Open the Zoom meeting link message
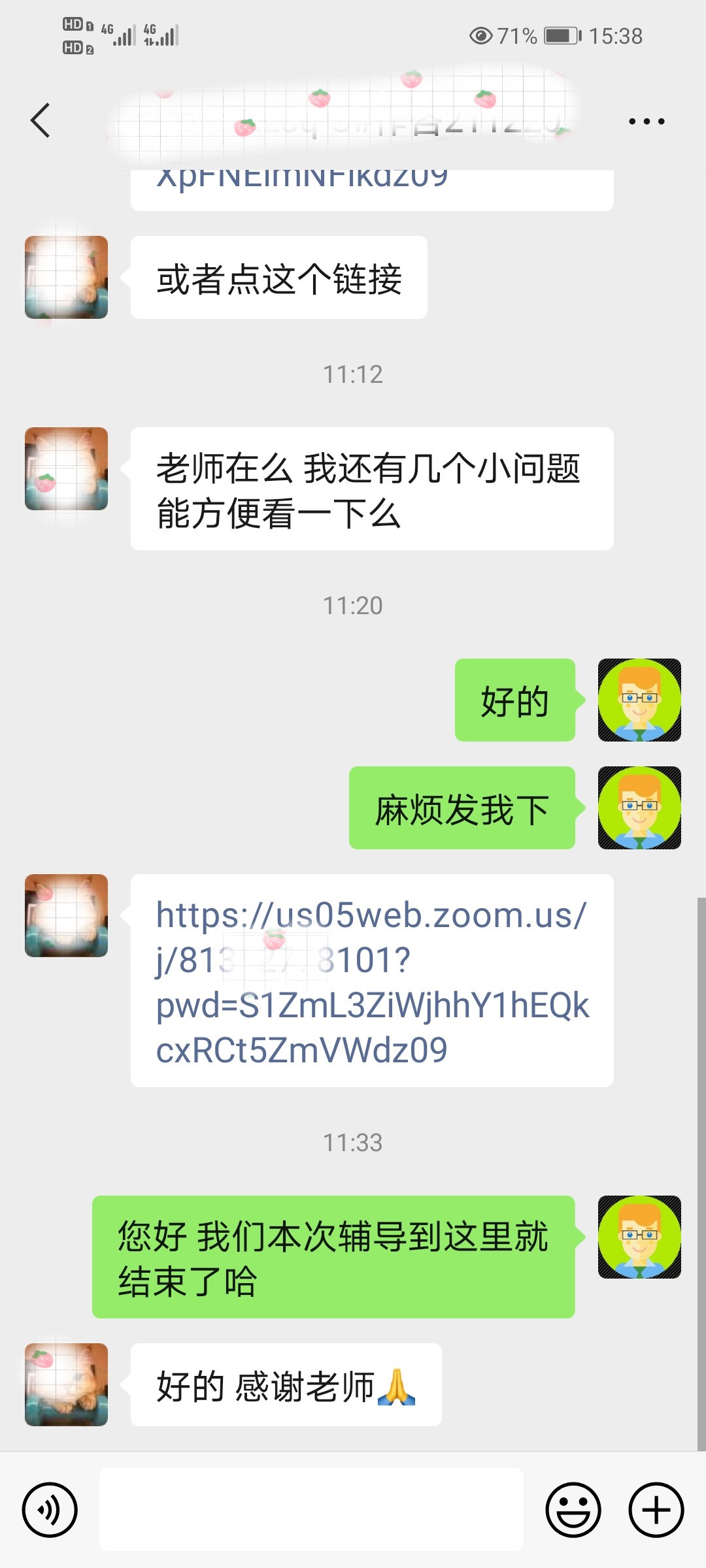 click(x=373, y=980)
